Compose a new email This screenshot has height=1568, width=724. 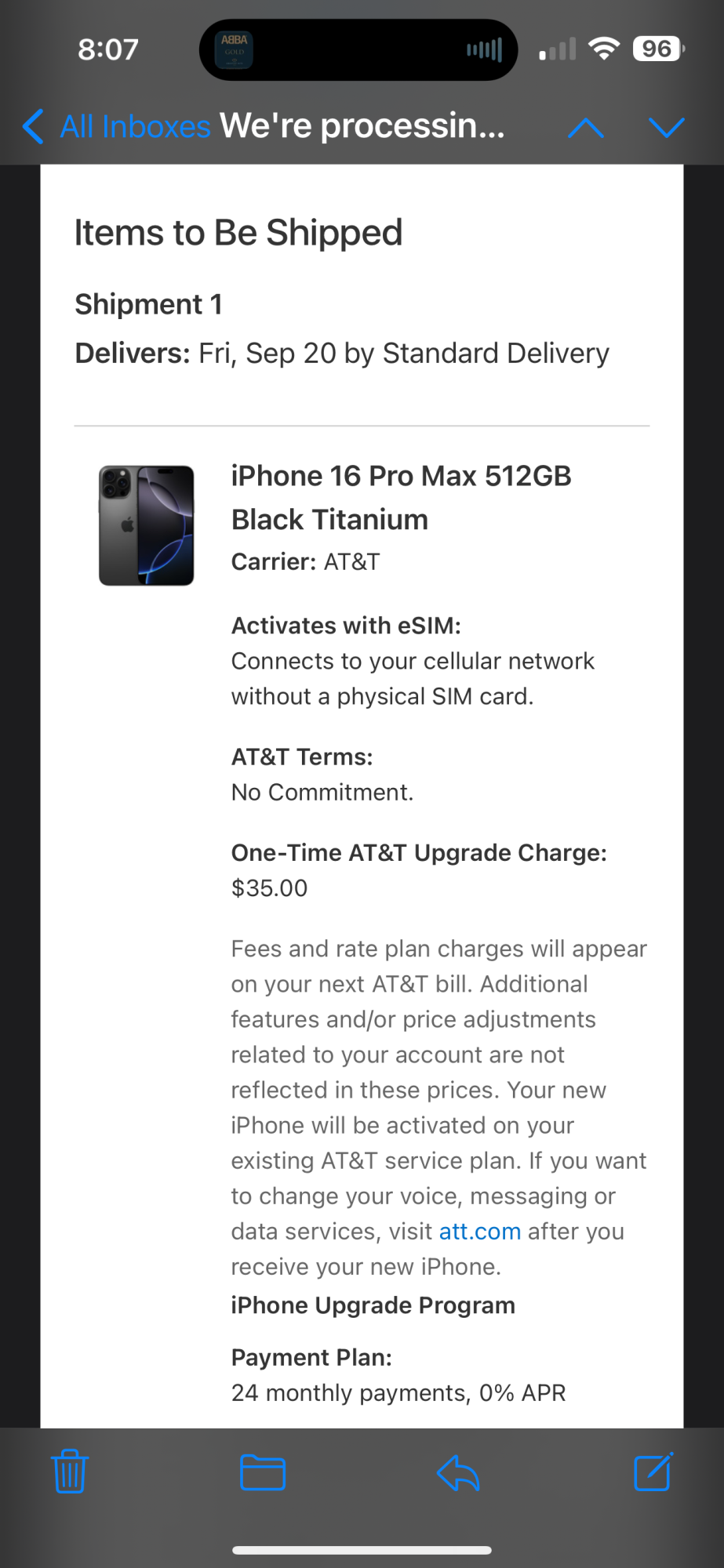pos(653,1472)
